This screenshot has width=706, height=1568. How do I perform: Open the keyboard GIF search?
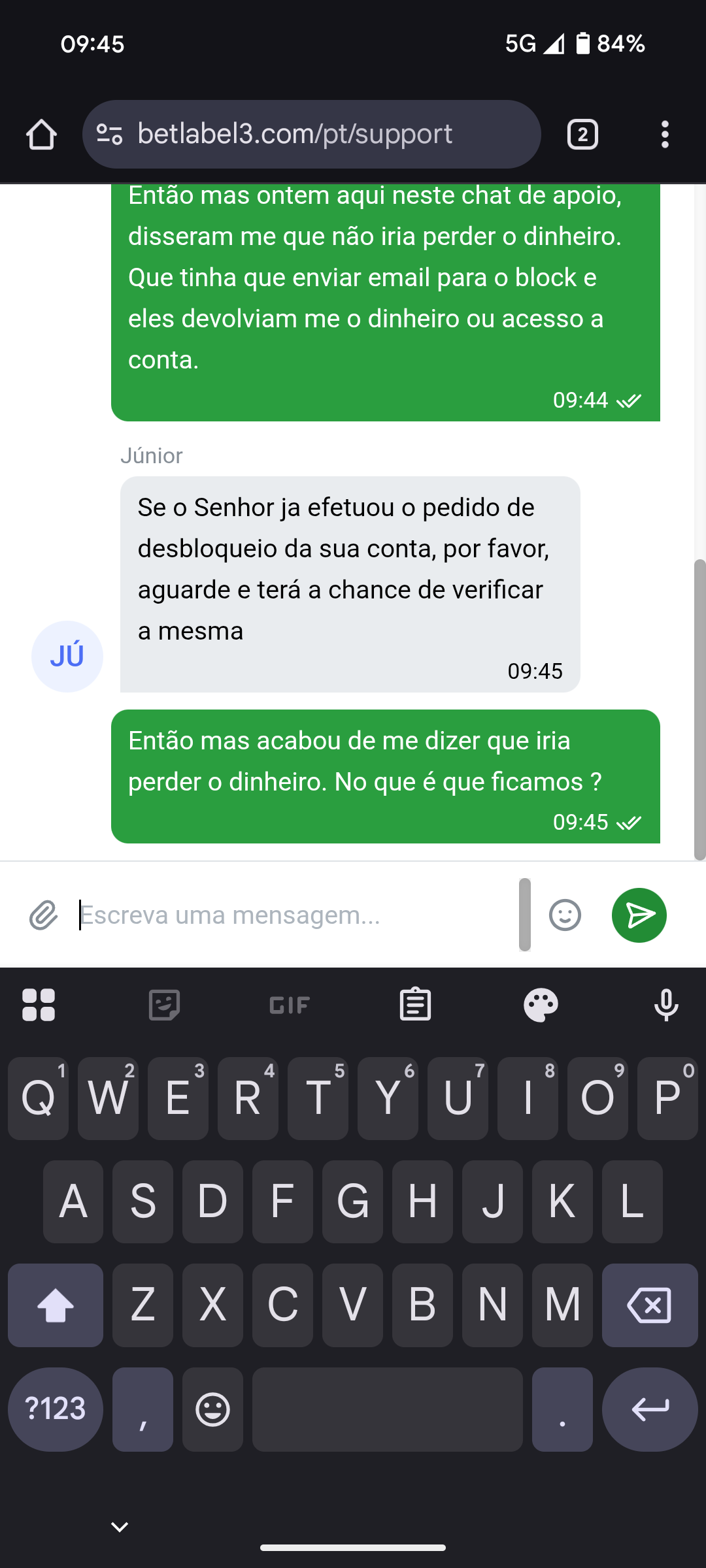pos(290,1005)
